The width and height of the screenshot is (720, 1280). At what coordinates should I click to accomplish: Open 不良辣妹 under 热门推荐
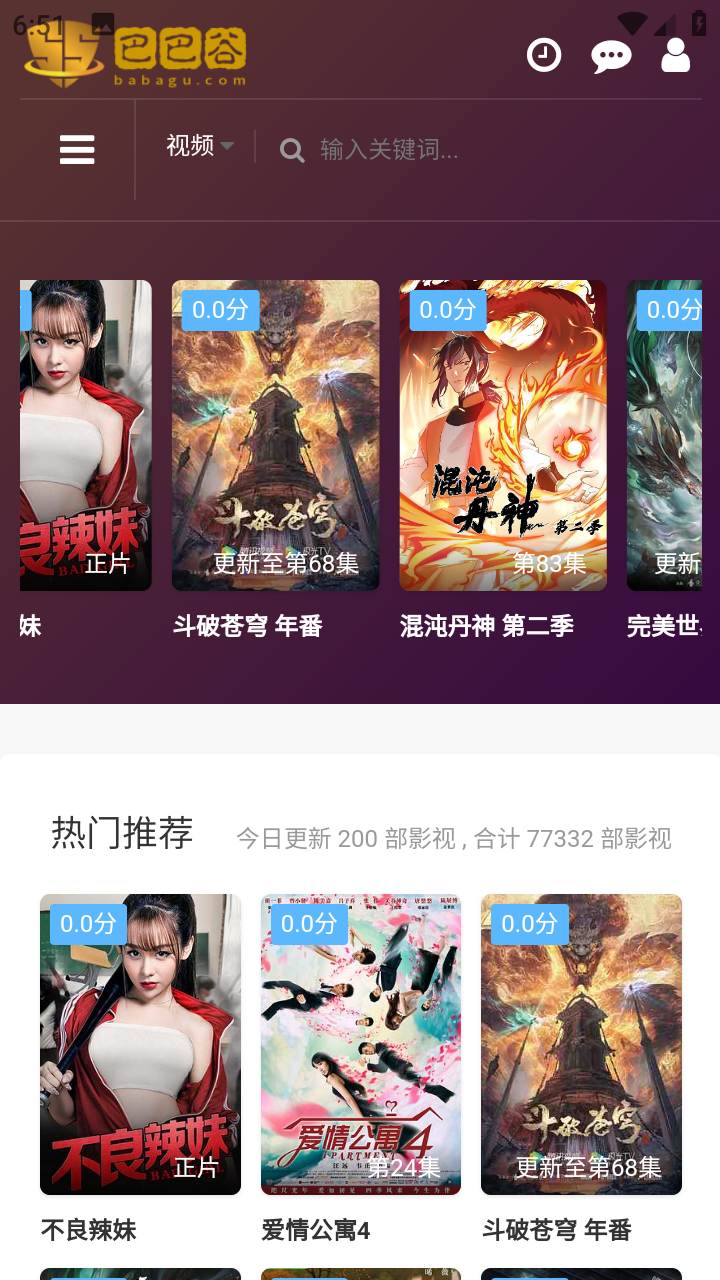140,1044
